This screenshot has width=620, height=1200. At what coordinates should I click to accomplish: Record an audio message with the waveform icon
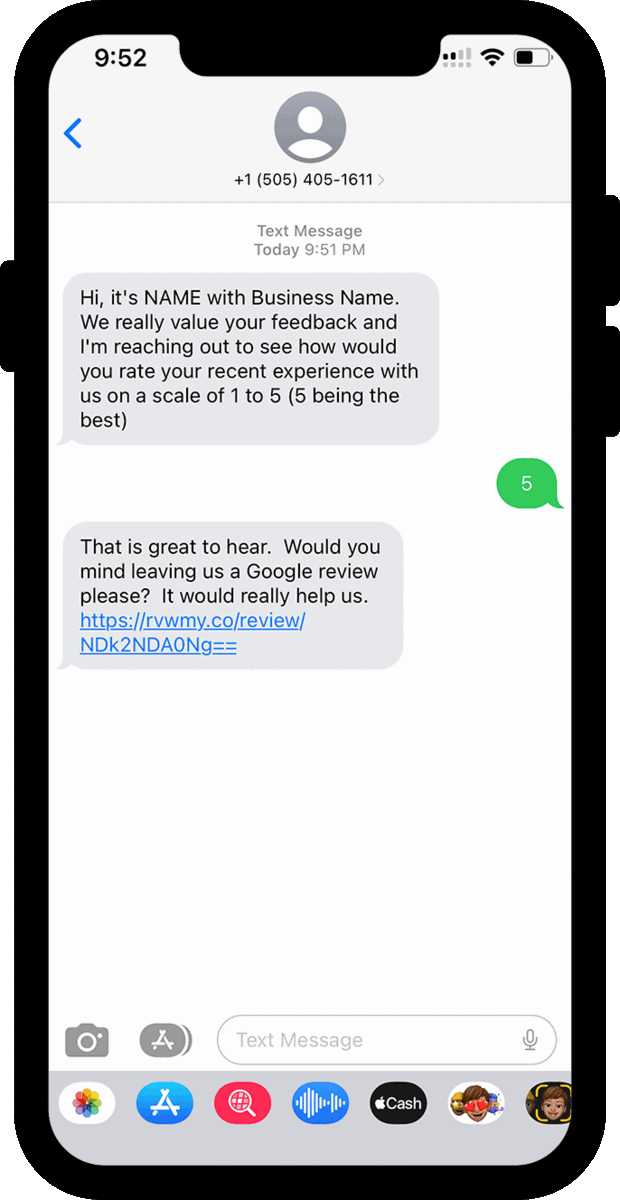click(x=320, y=1104)
